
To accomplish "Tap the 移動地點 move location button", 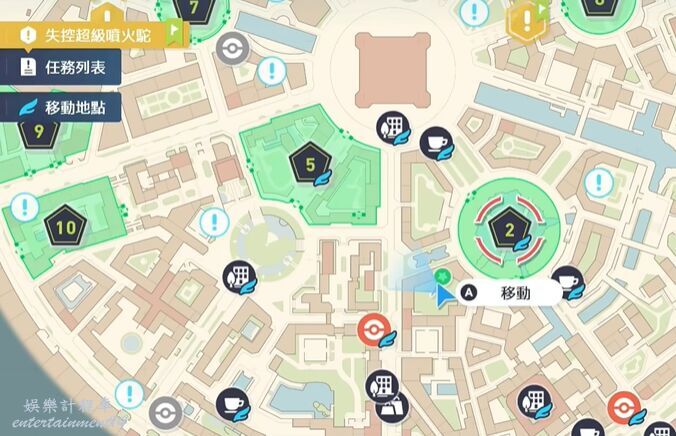I will pyautogui.click(x=68, y=106).
